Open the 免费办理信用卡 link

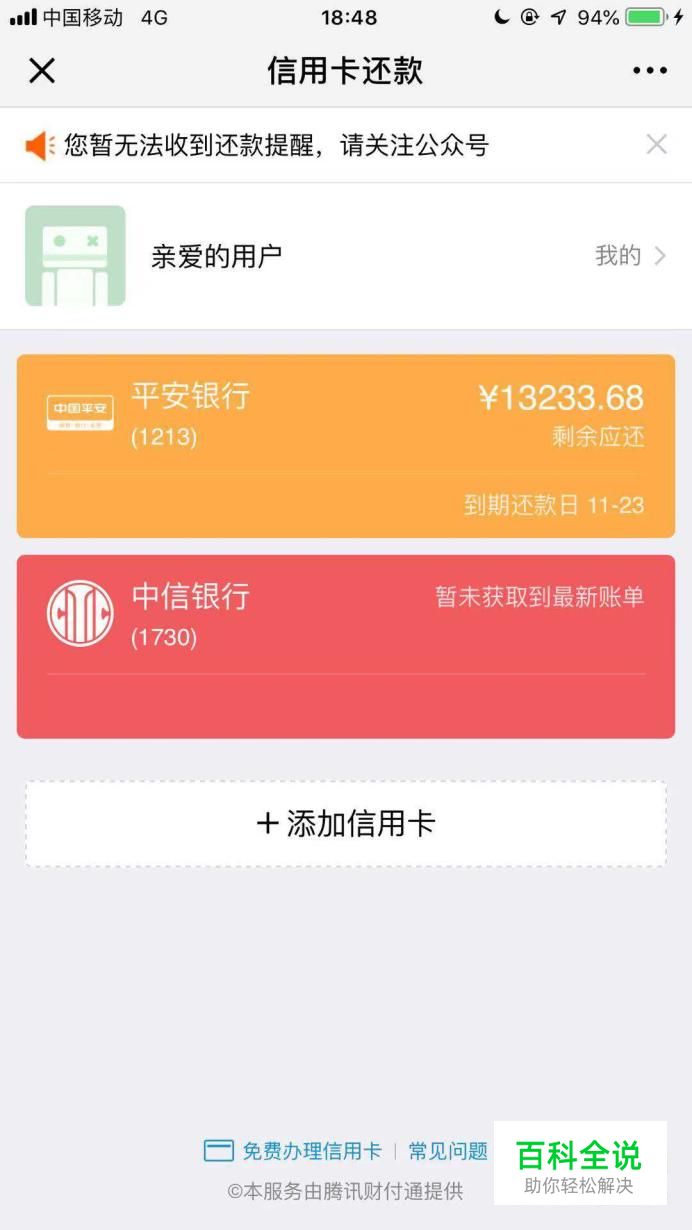point(293,1151)
